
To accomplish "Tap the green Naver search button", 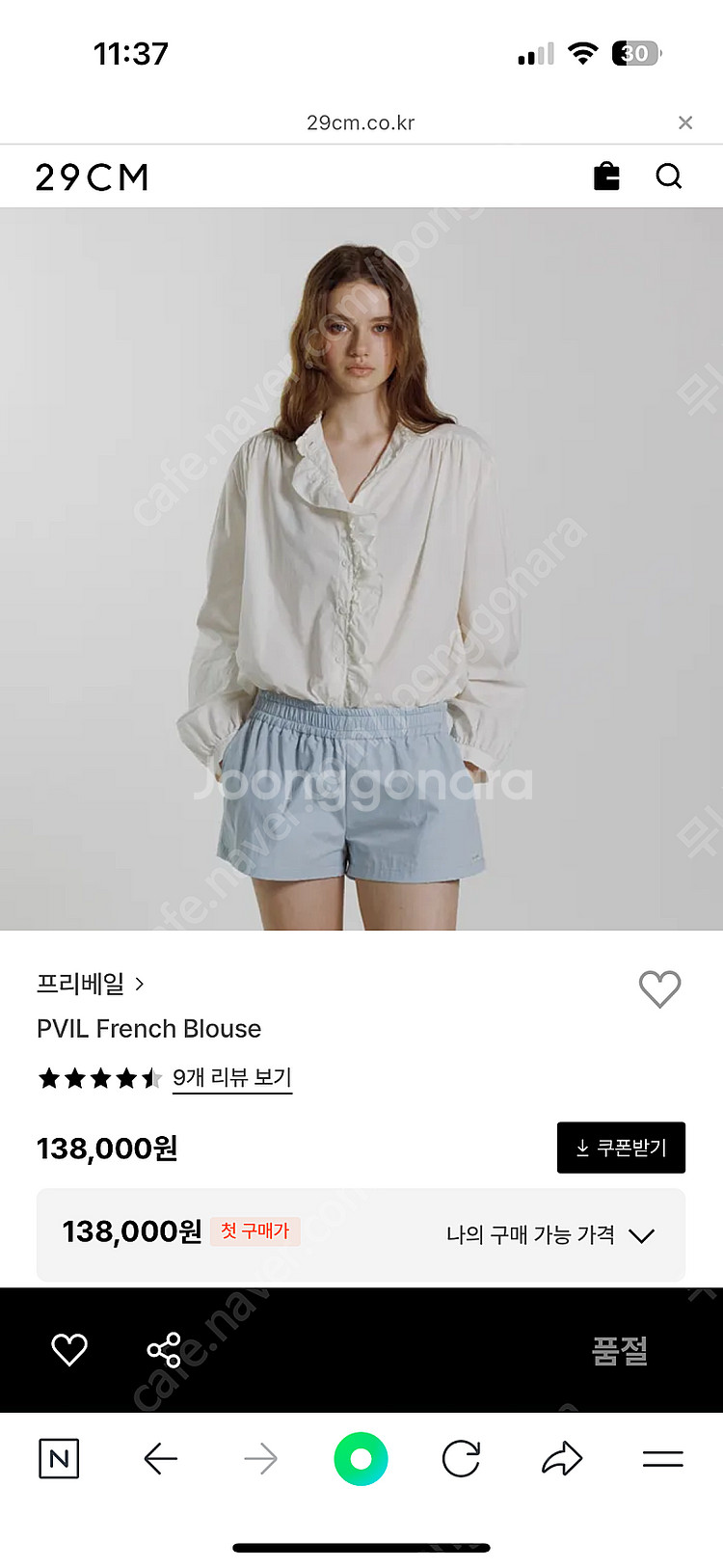I will [361, 1459].
